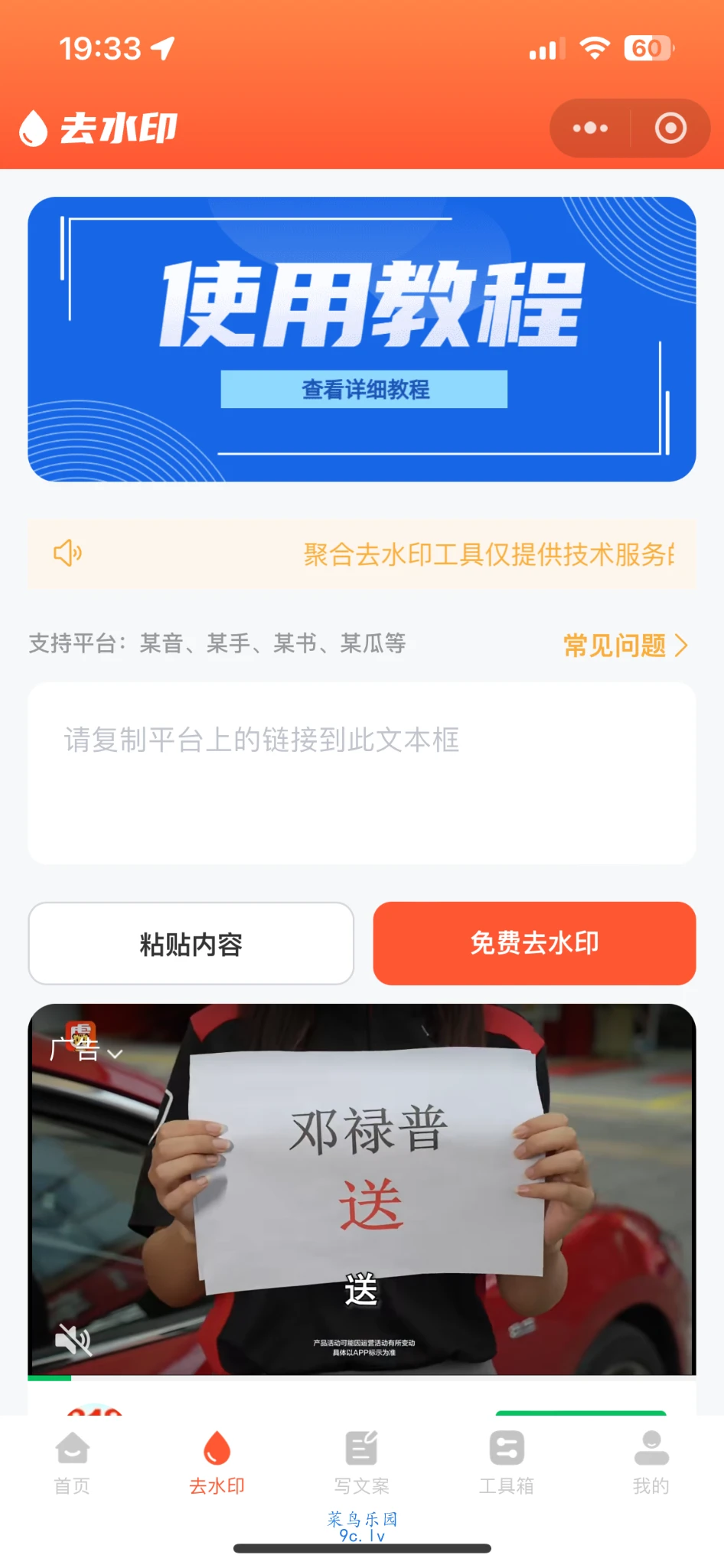The image size is (724, 1568).
Task: Open the mini program more-options menu
Action: click(x=590, y=128)
